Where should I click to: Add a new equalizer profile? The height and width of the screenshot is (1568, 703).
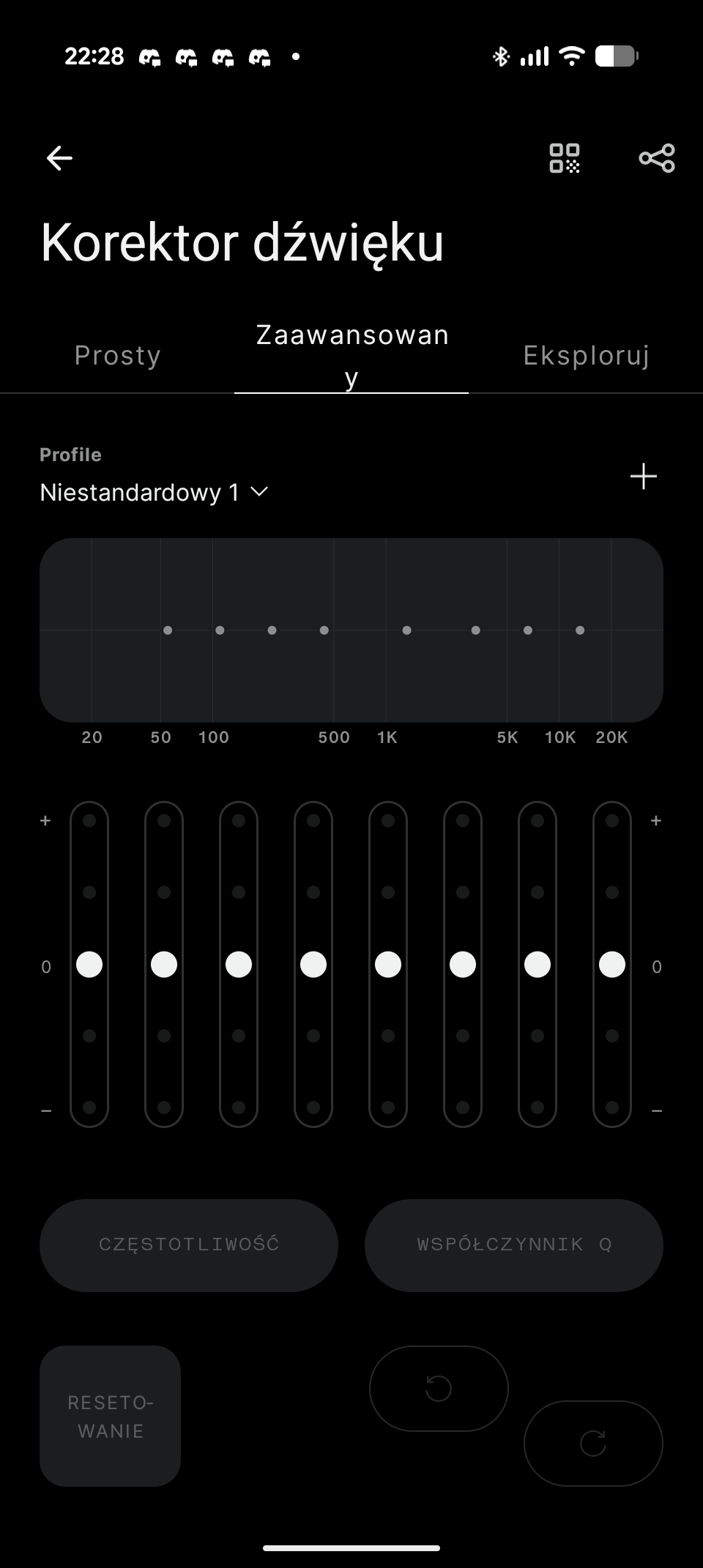644,477
